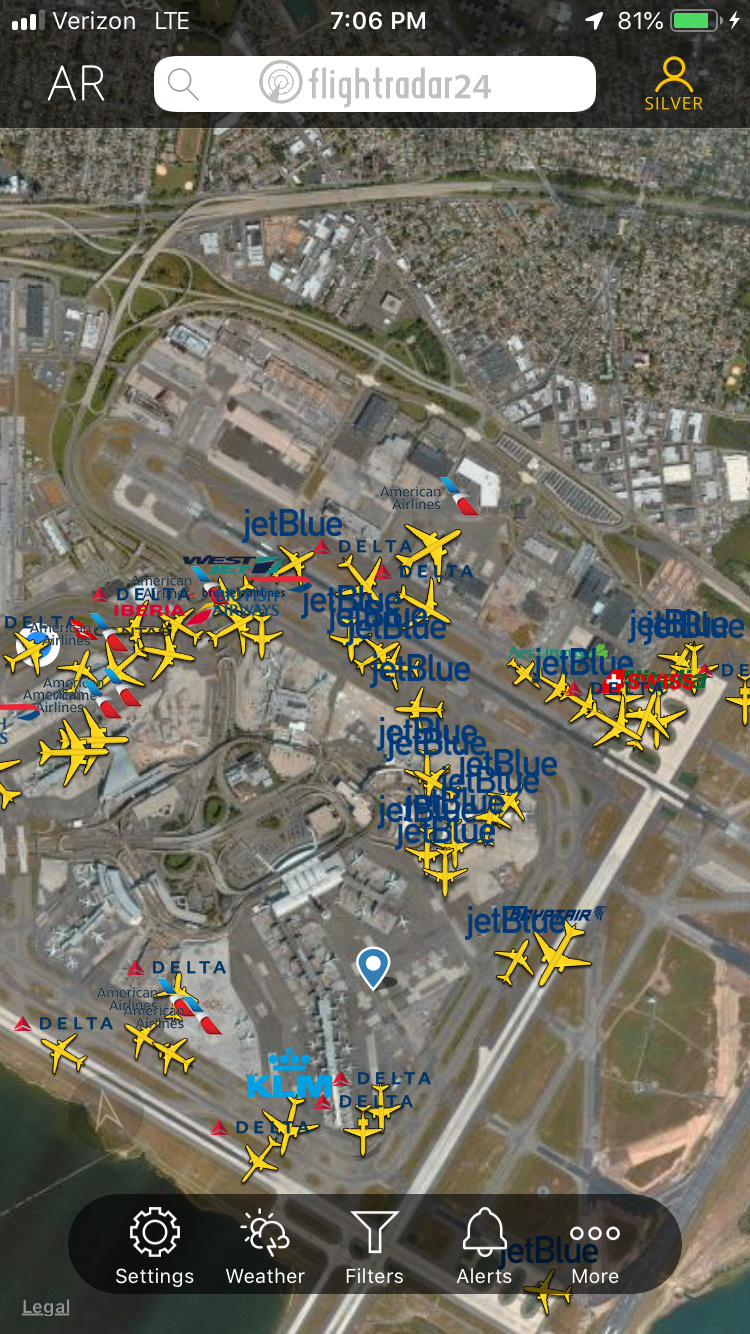Select the WestJet aircraft
This screenshot has width=750, height=1334.
294,561
